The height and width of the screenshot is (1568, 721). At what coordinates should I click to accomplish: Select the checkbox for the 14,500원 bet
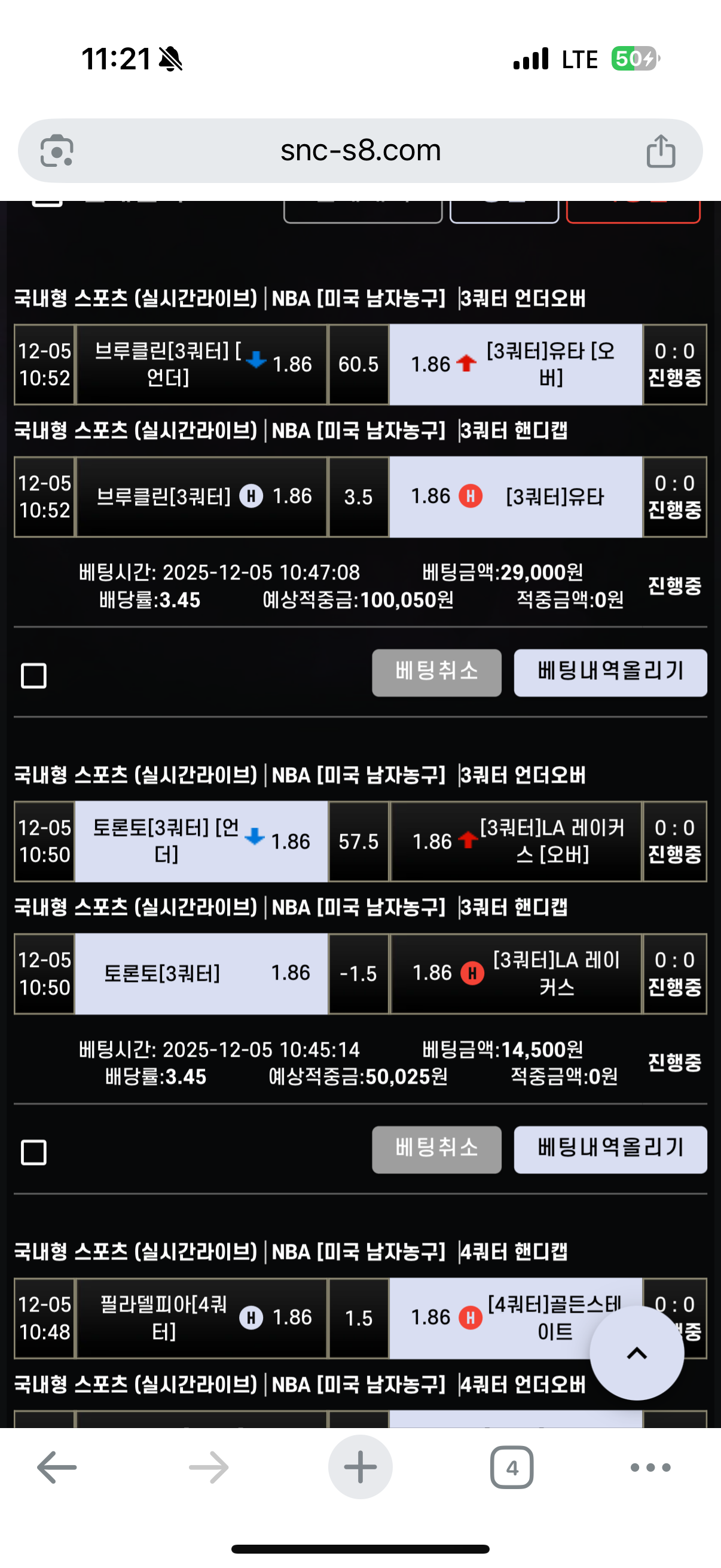pos(33,1152)
